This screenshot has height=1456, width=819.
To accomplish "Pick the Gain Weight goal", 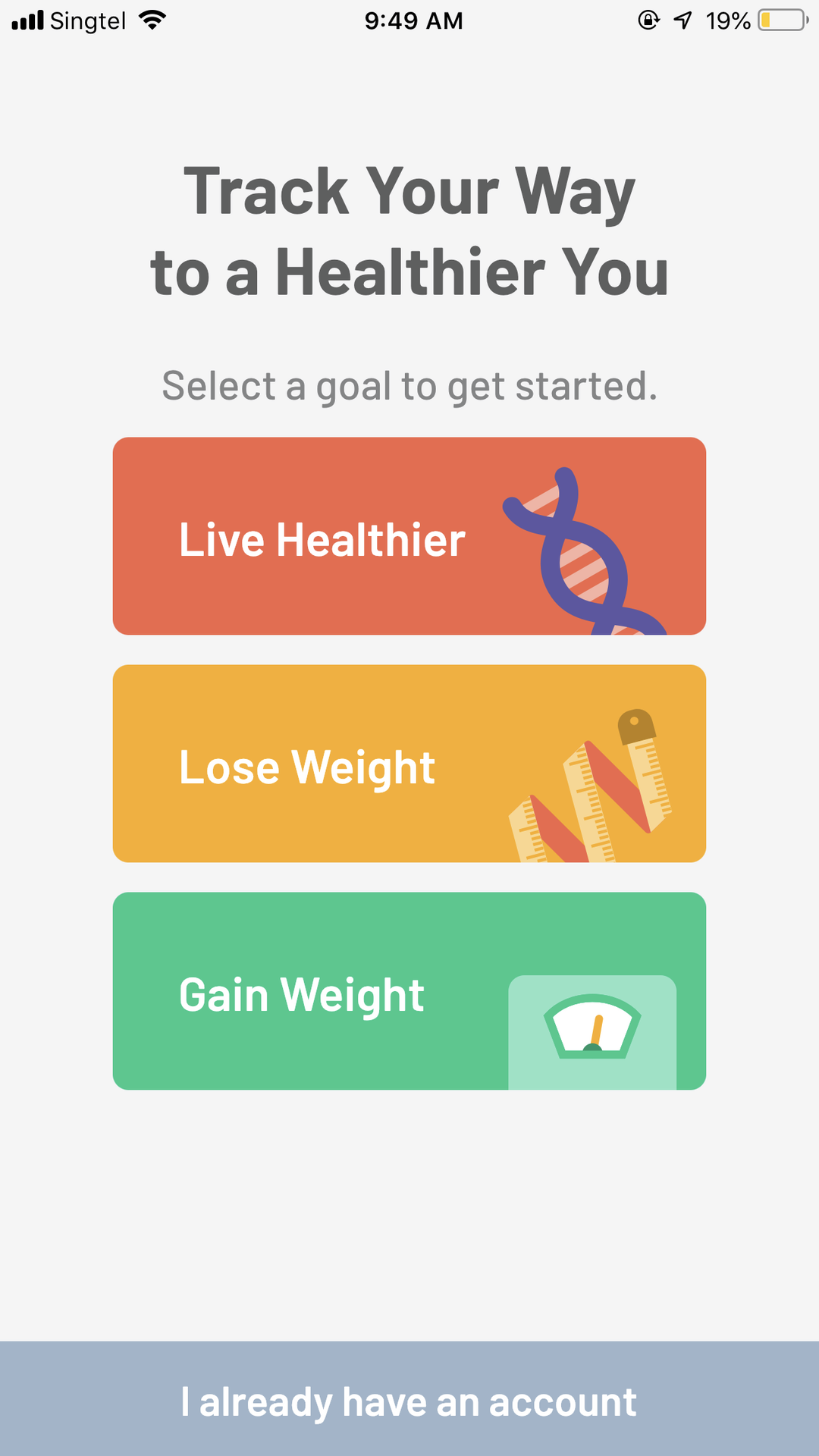I will 409,991.
